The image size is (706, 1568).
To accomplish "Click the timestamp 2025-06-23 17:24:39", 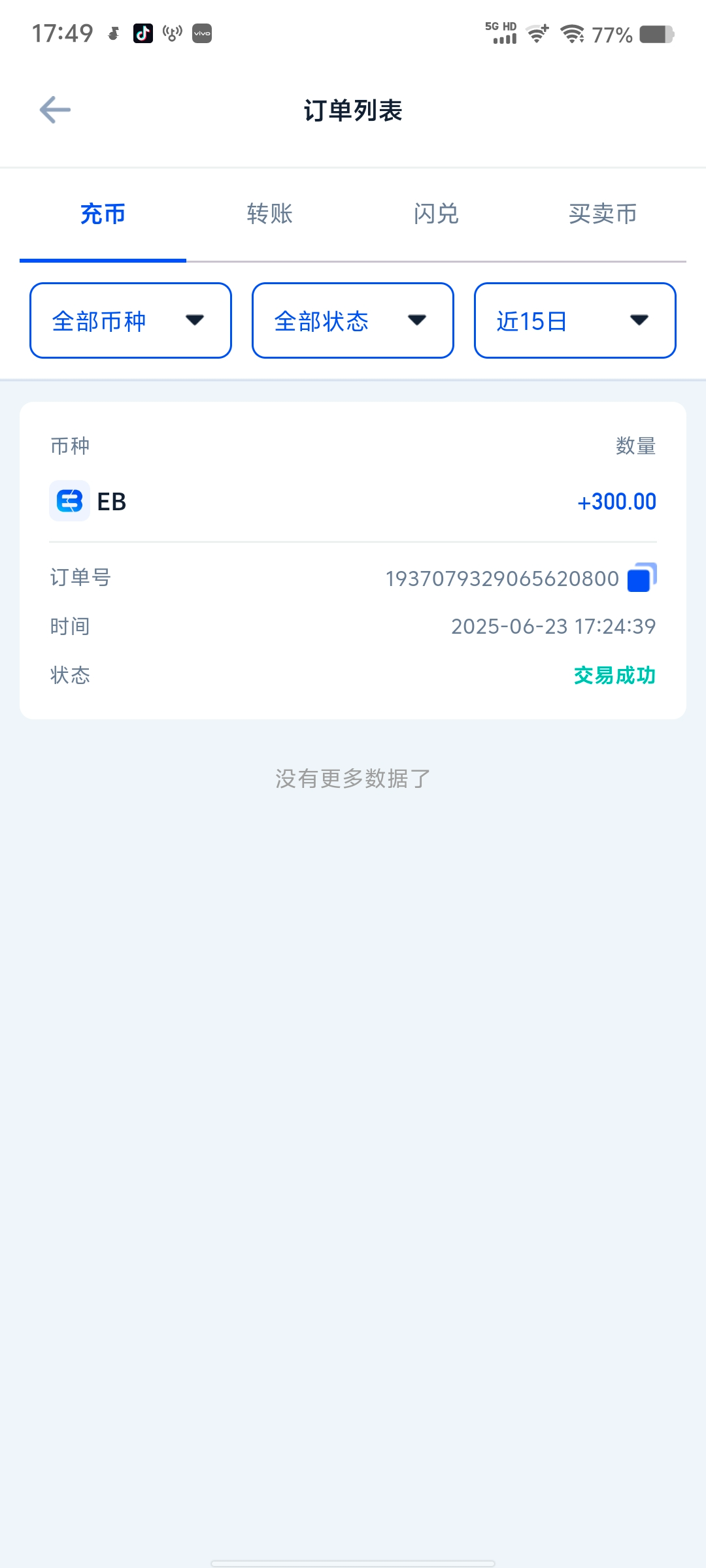I will (554, 625).
